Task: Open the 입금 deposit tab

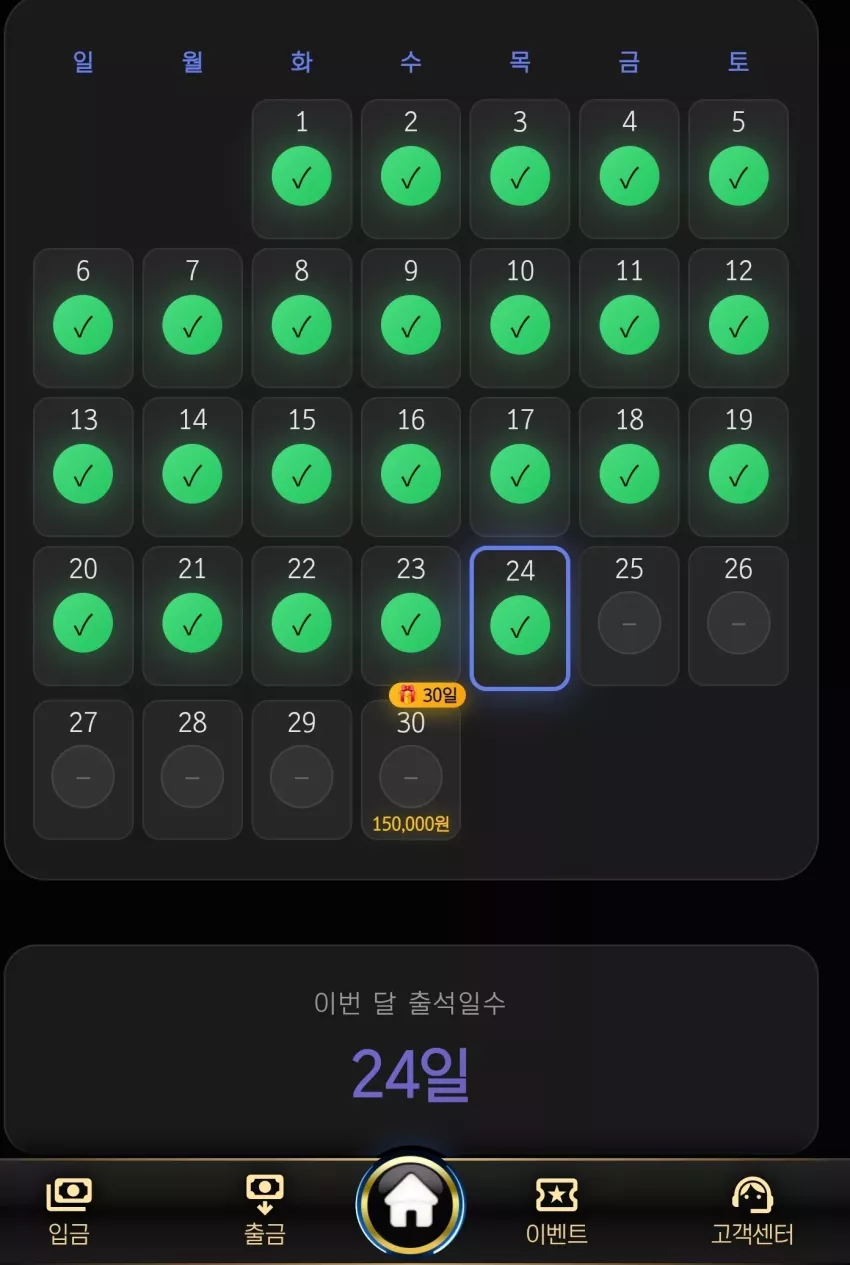Action: 69,1211
